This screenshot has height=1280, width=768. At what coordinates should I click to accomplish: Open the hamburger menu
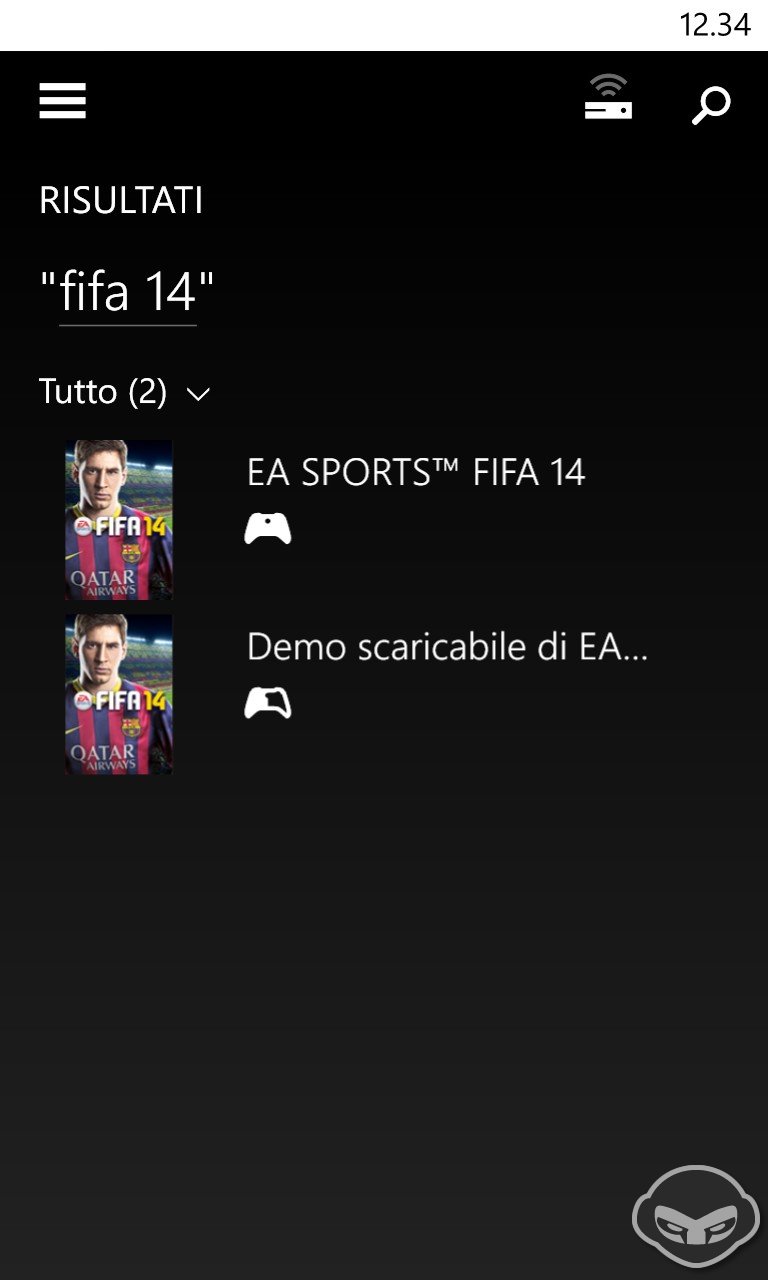pos(62,101)
